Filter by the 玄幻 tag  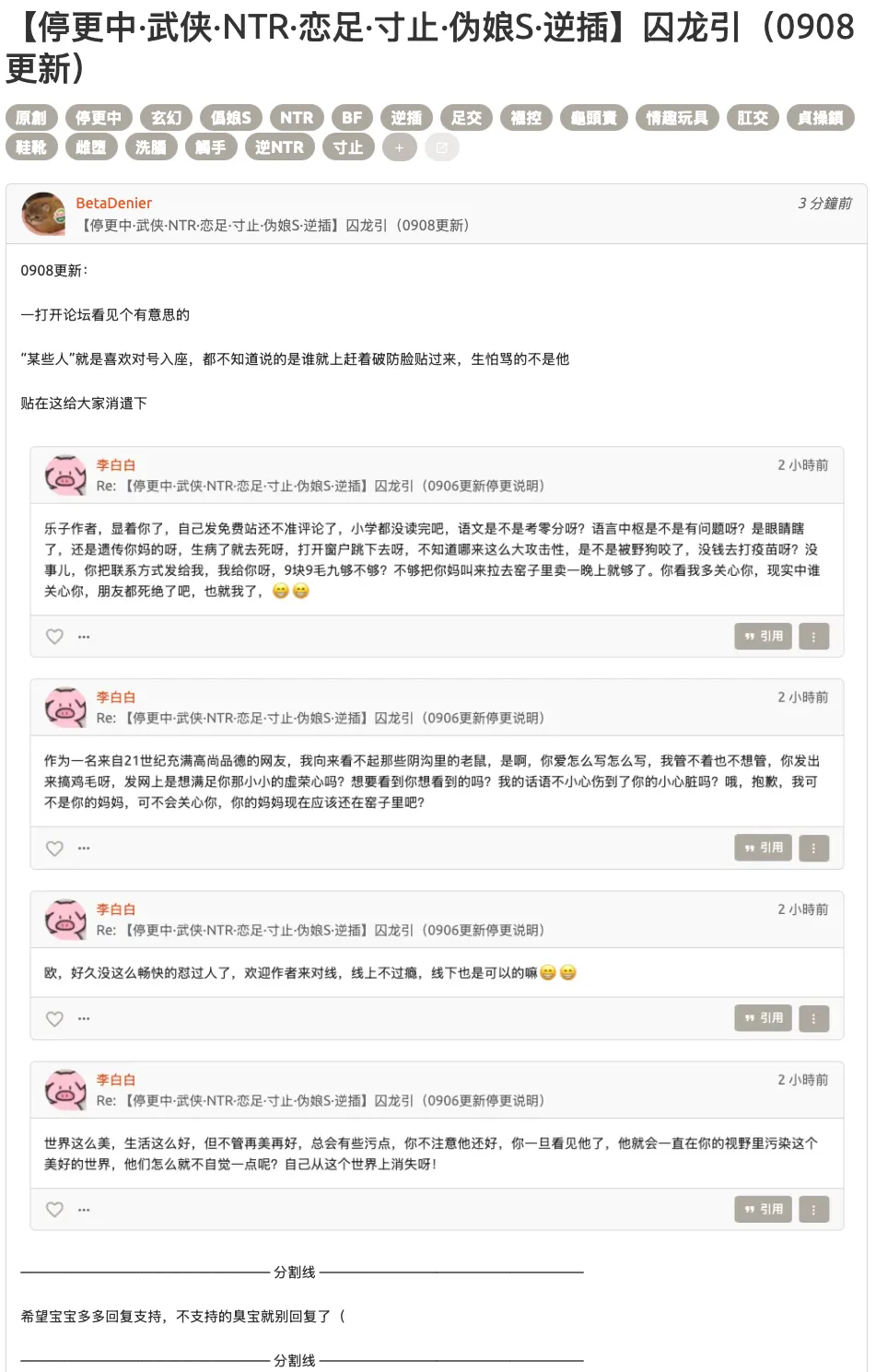point(167,118)
